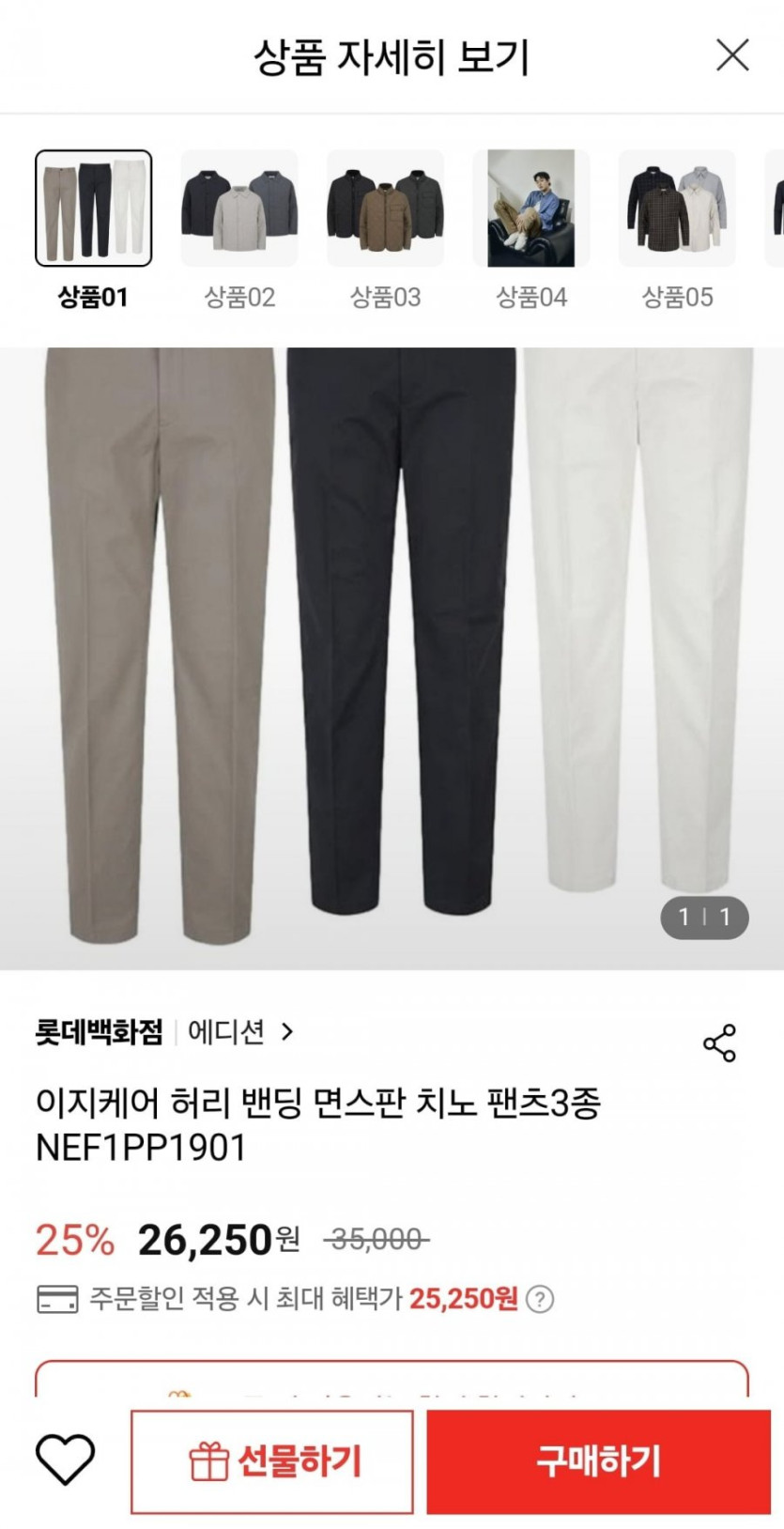Select the 상품05 shirts thumbnail

tap(677, 208)
